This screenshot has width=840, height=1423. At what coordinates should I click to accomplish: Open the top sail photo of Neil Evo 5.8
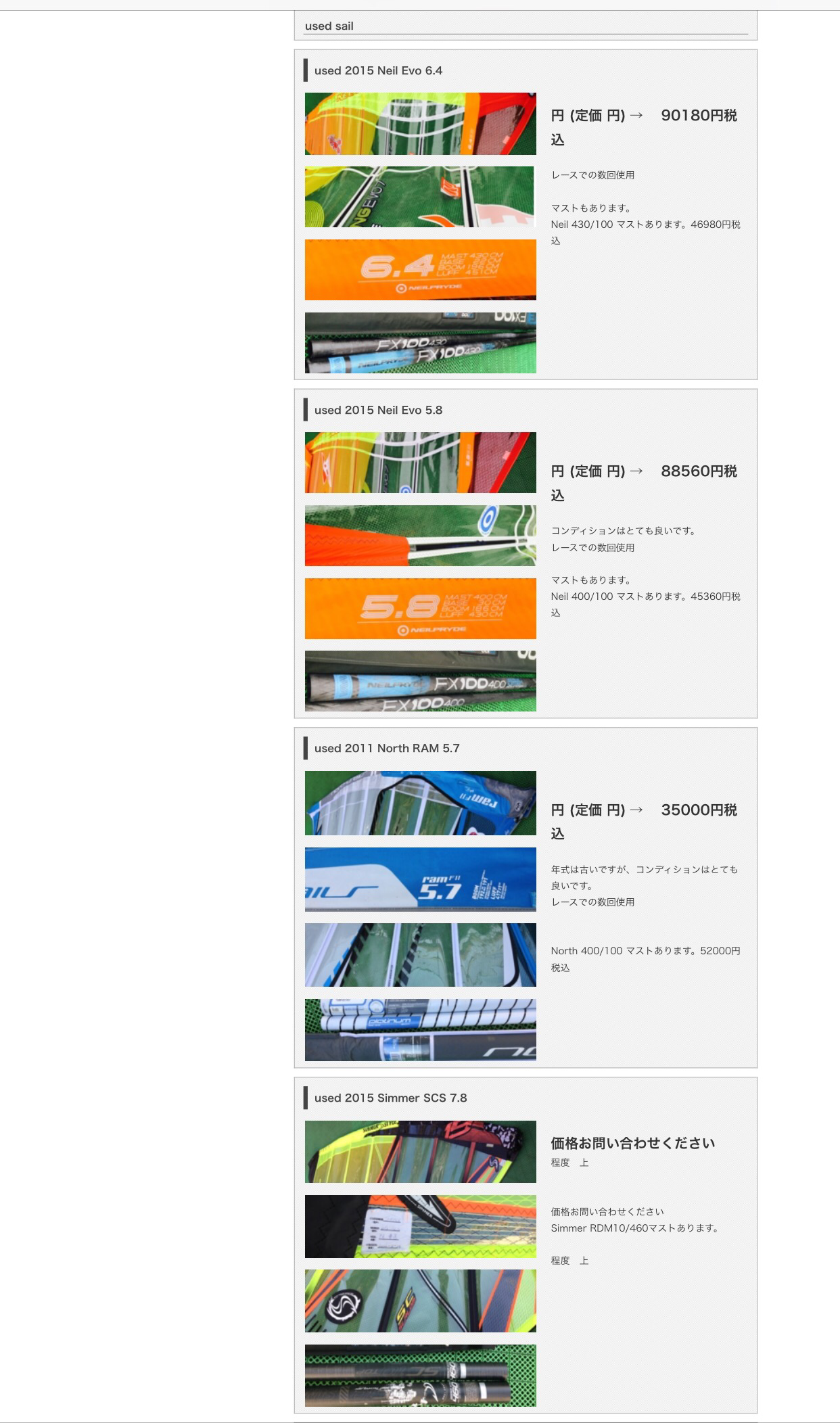(420, 463)
